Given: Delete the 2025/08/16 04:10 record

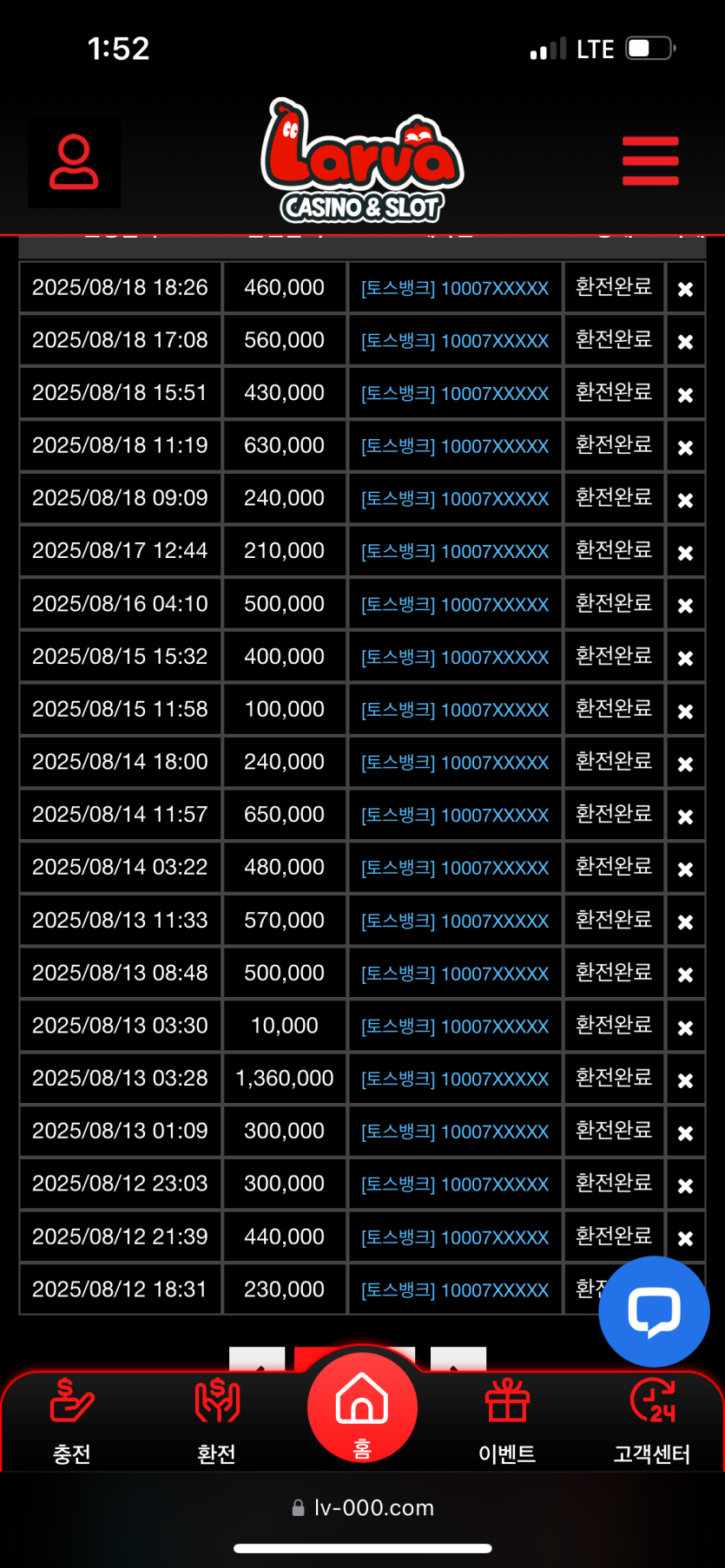Looking at the screenshot, I should (685, 606).
